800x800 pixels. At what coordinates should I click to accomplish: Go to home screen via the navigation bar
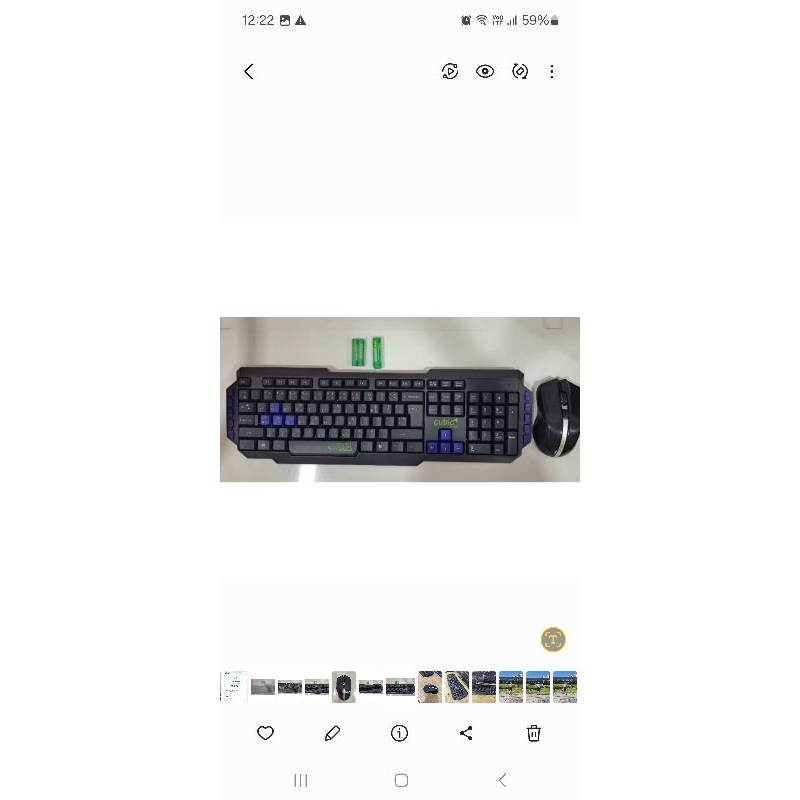pyautogui.click(x=402, y=780)
